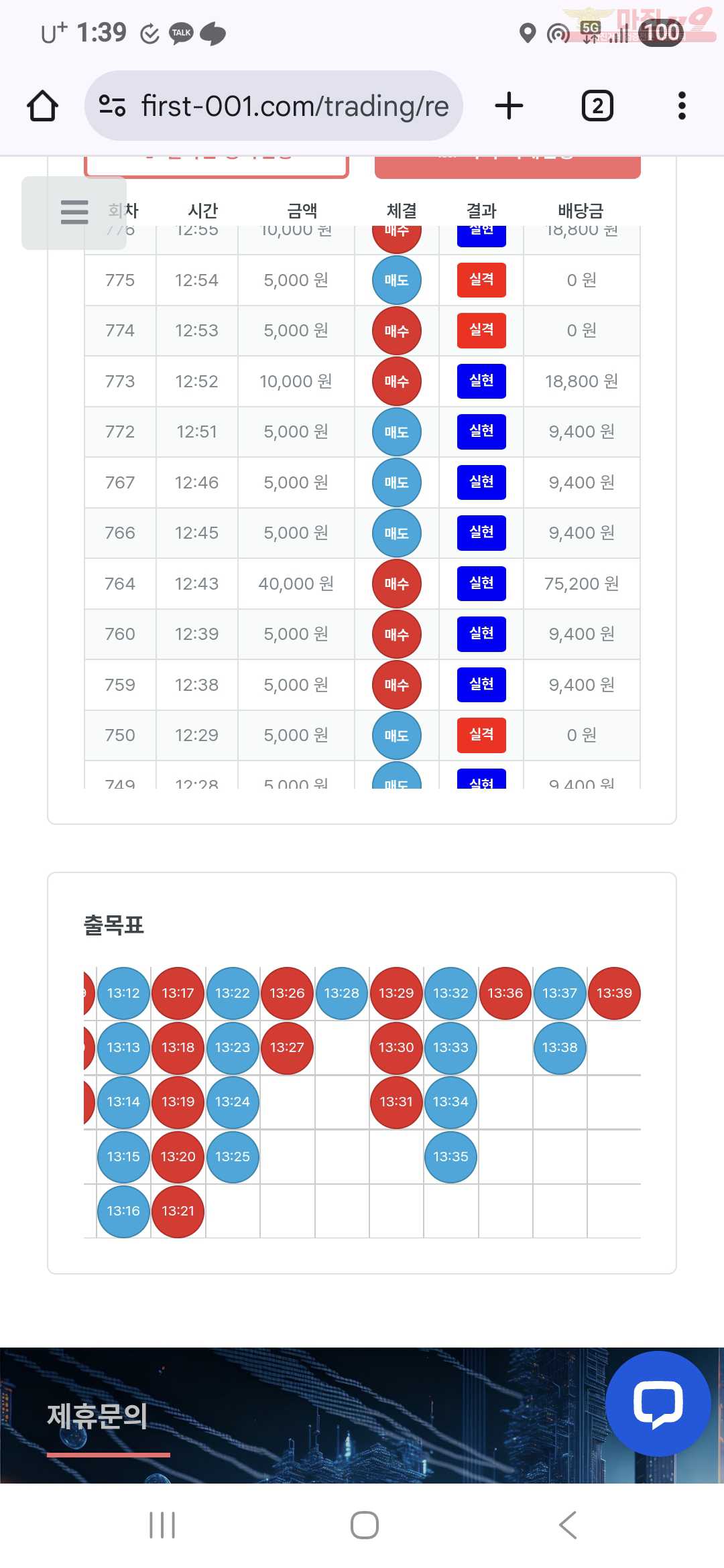Screen dimensions: 724x1568
Task: Show recent apps from navigation bar
Action: click(162, 1525)
